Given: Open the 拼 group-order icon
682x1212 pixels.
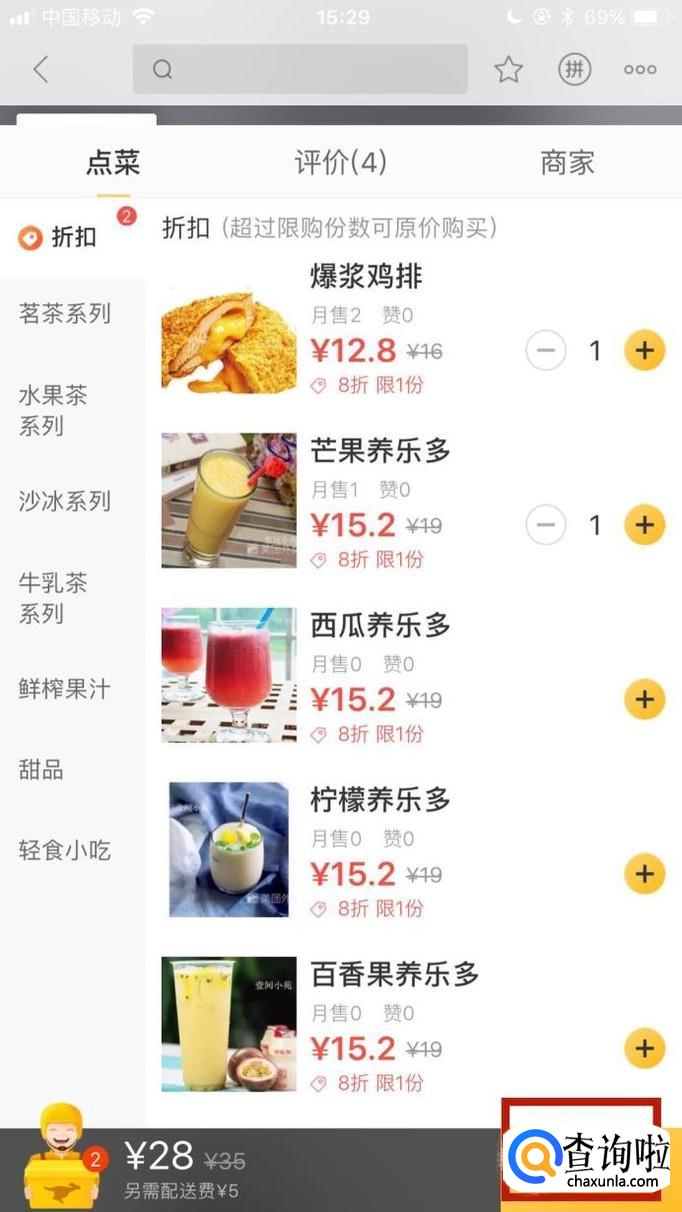Looking at the screenshot, I should point(574,69).
